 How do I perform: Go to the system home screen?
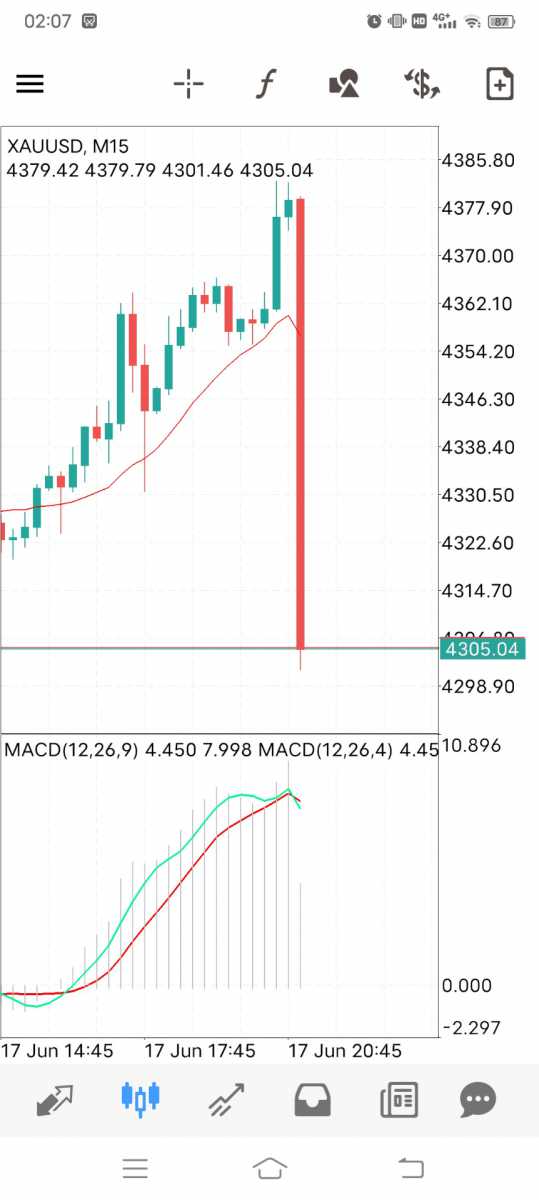270,1168
